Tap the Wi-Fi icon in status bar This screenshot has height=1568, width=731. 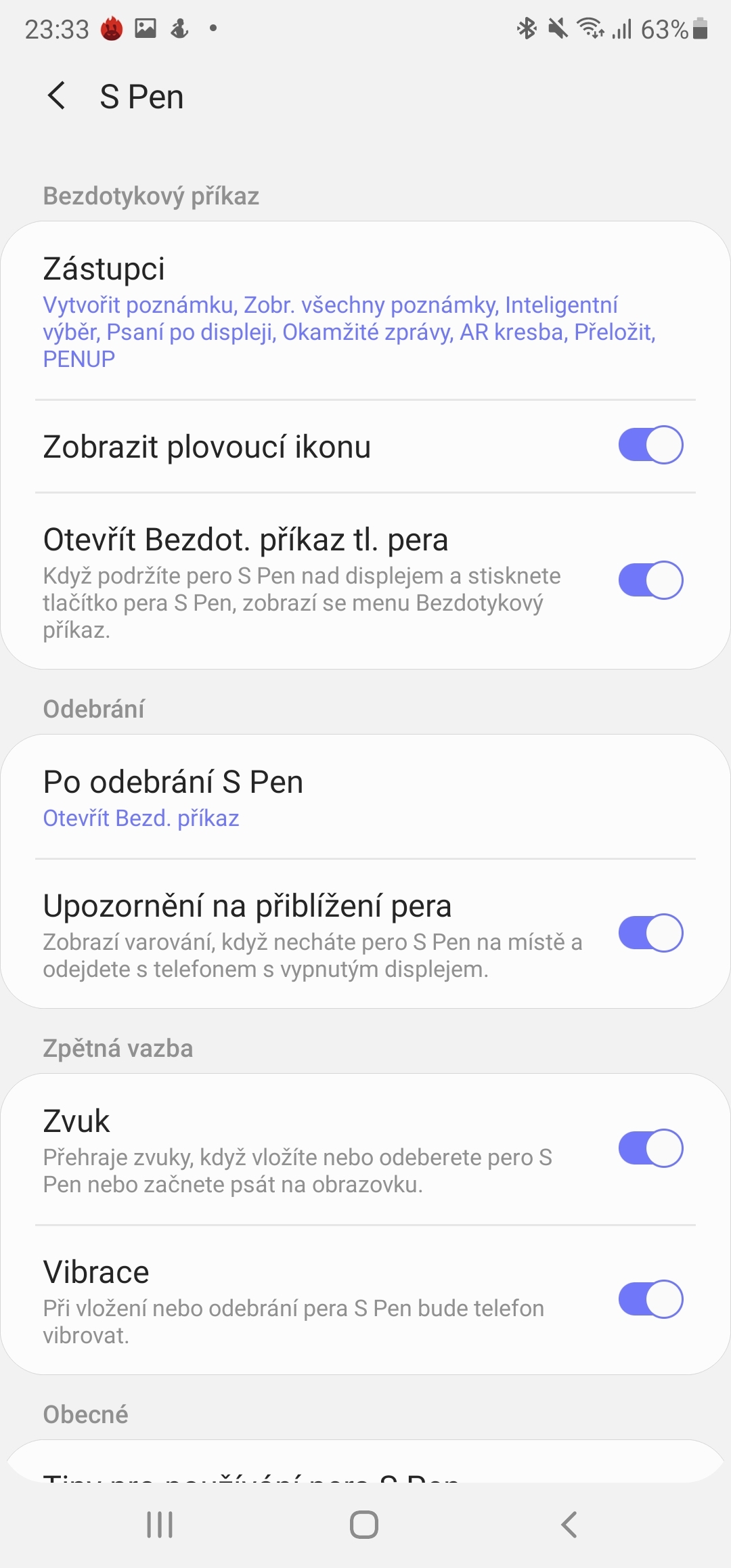590,28
